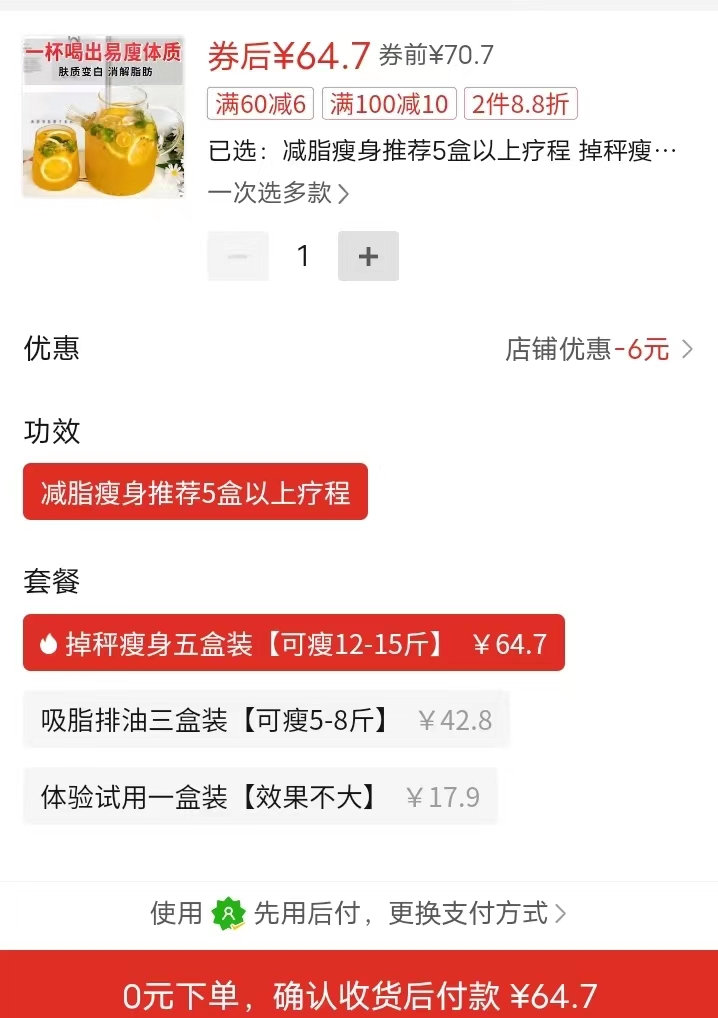The width and height of the screenshot is (718, 1018).
Task: Place order with 0元下单 button
Action: tap(359, 993)
